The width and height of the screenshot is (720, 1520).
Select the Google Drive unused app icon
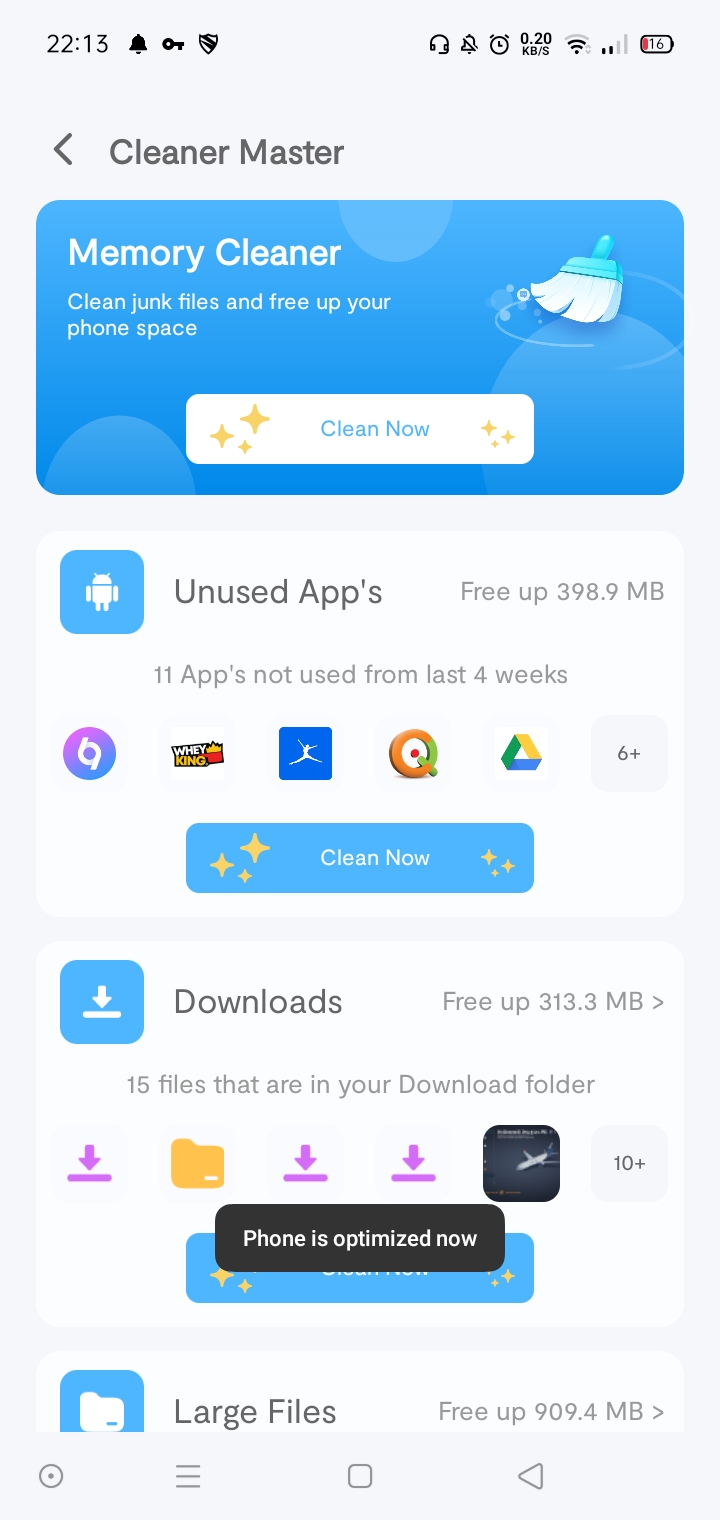(521, 753)
